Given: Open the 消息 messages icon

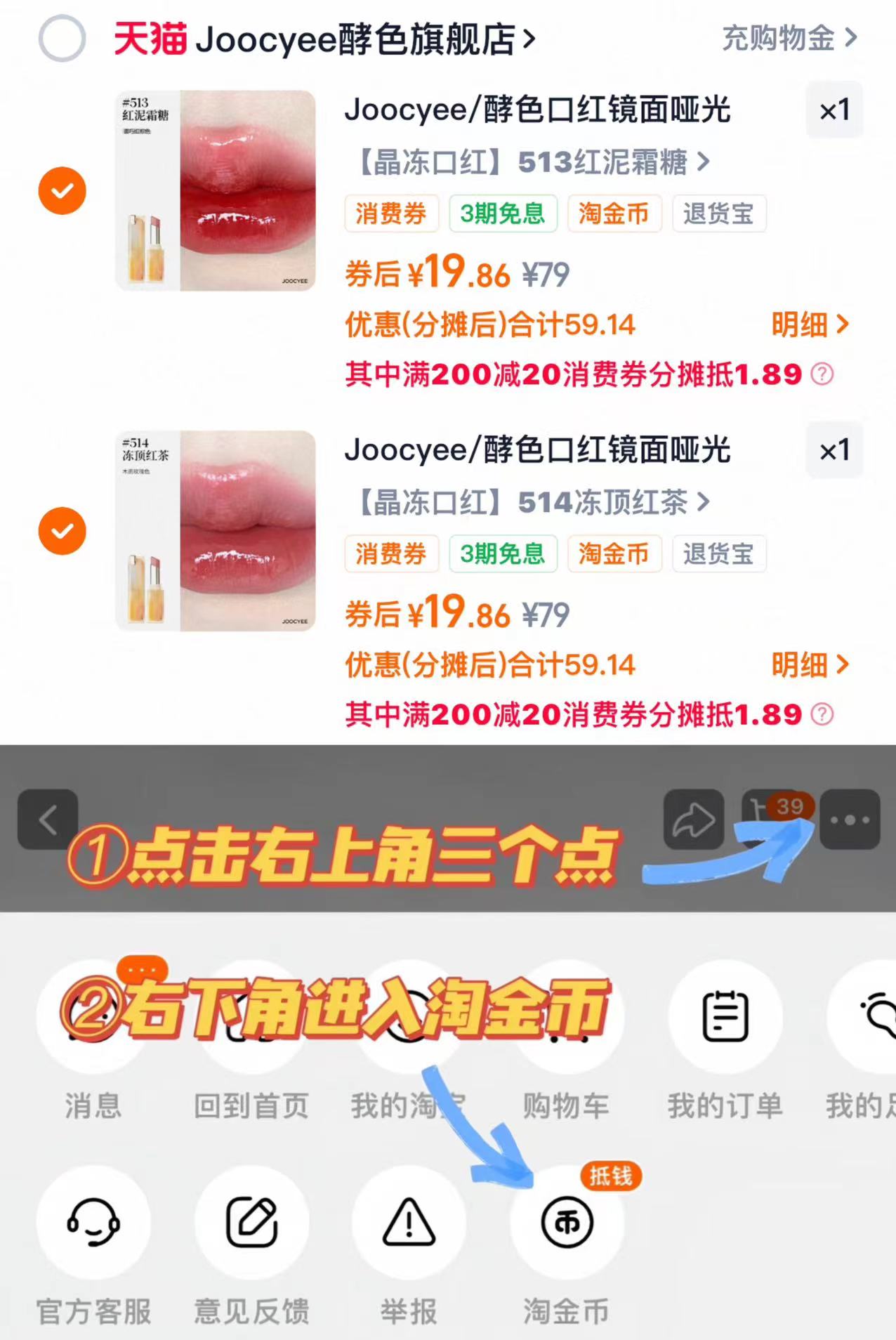Looking at the screenshot, I should 93,1019.
